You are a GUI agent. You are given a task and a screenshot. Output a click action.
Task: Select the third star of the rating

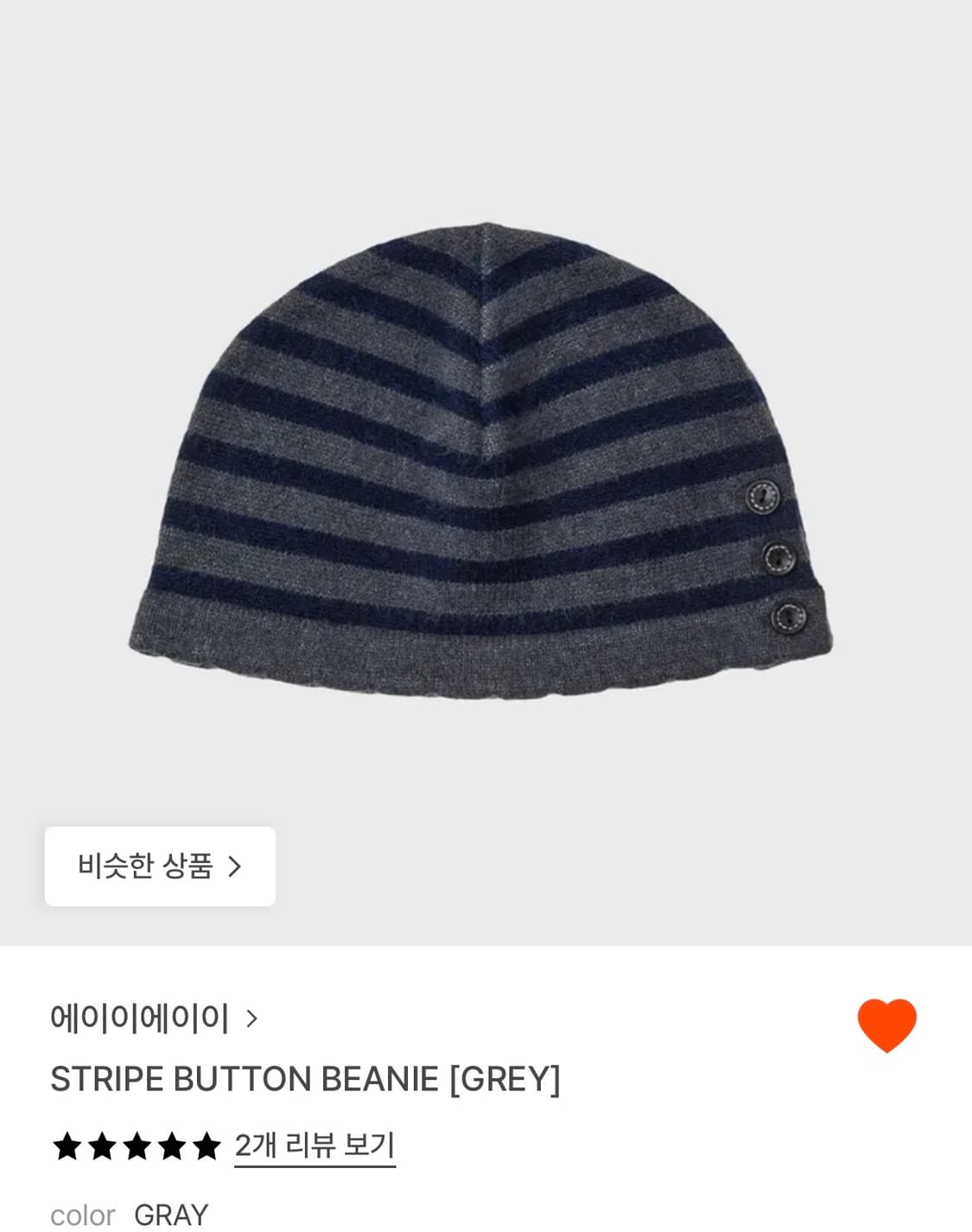coord(136,1146)
